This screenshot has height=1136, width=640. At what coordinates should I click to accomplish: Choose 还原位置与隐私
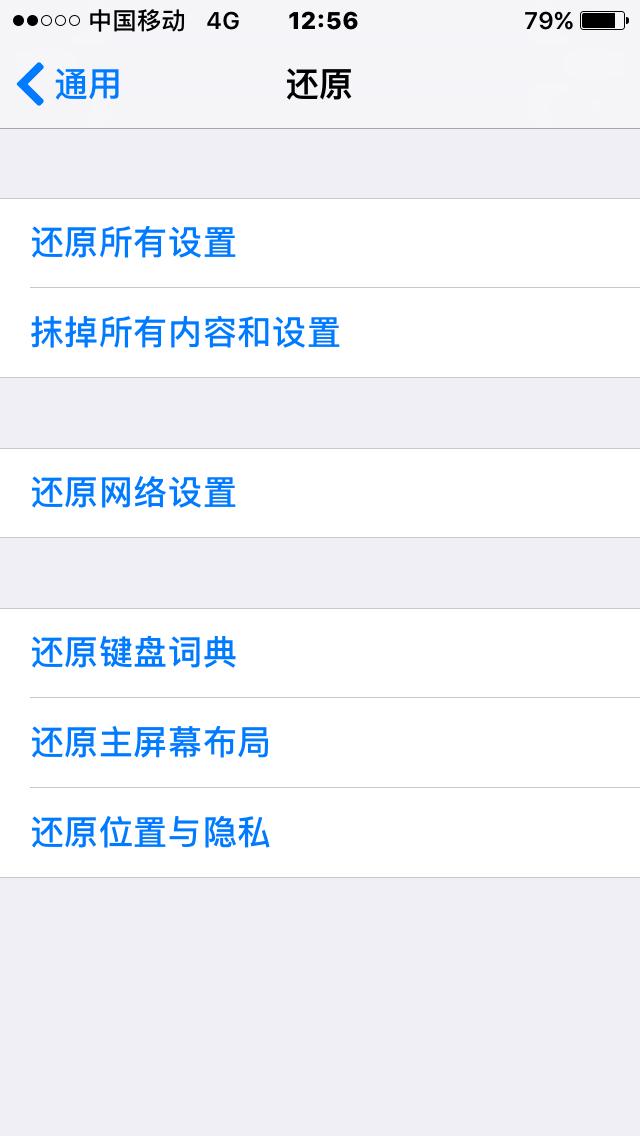point(151,833)
